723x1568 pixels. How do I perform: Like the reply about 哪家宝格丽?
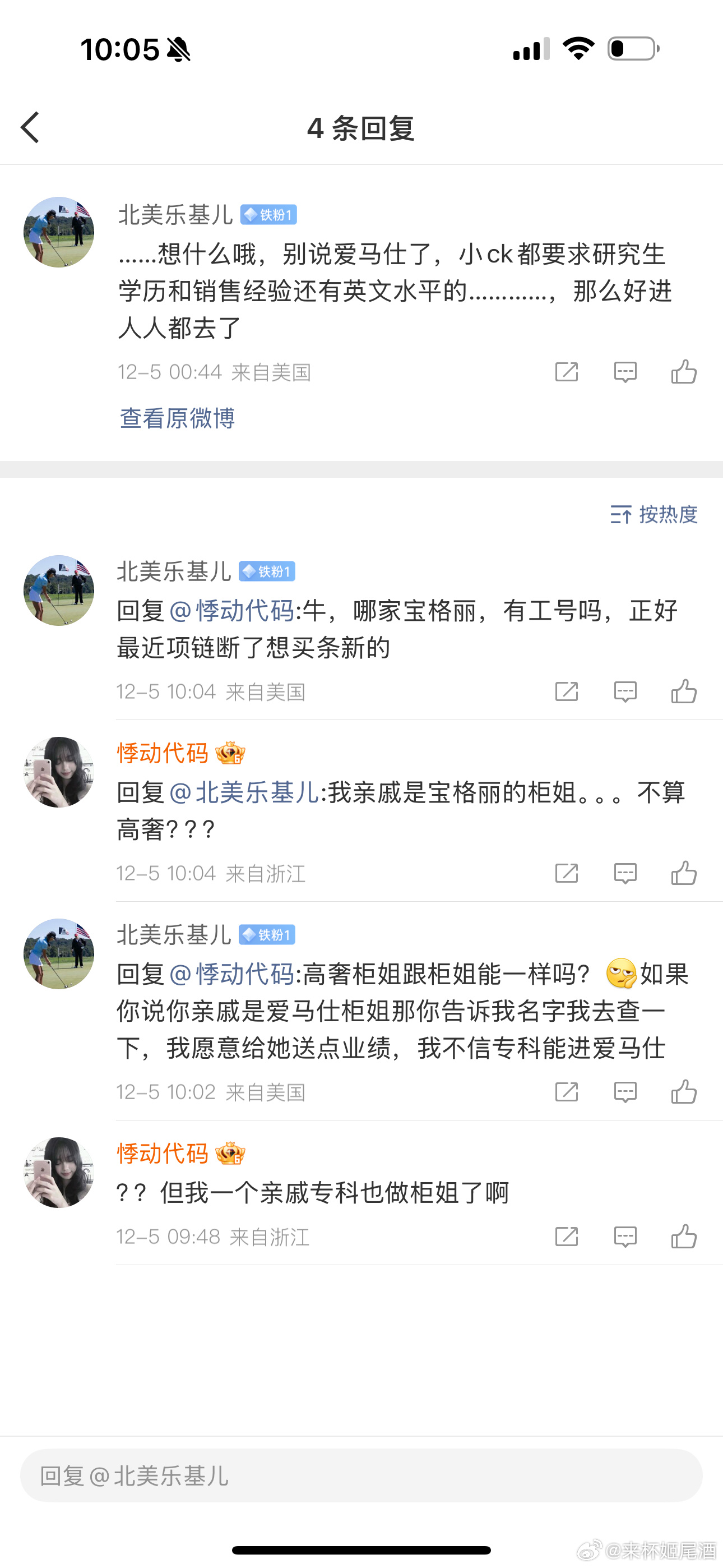[x=683, y=691]
